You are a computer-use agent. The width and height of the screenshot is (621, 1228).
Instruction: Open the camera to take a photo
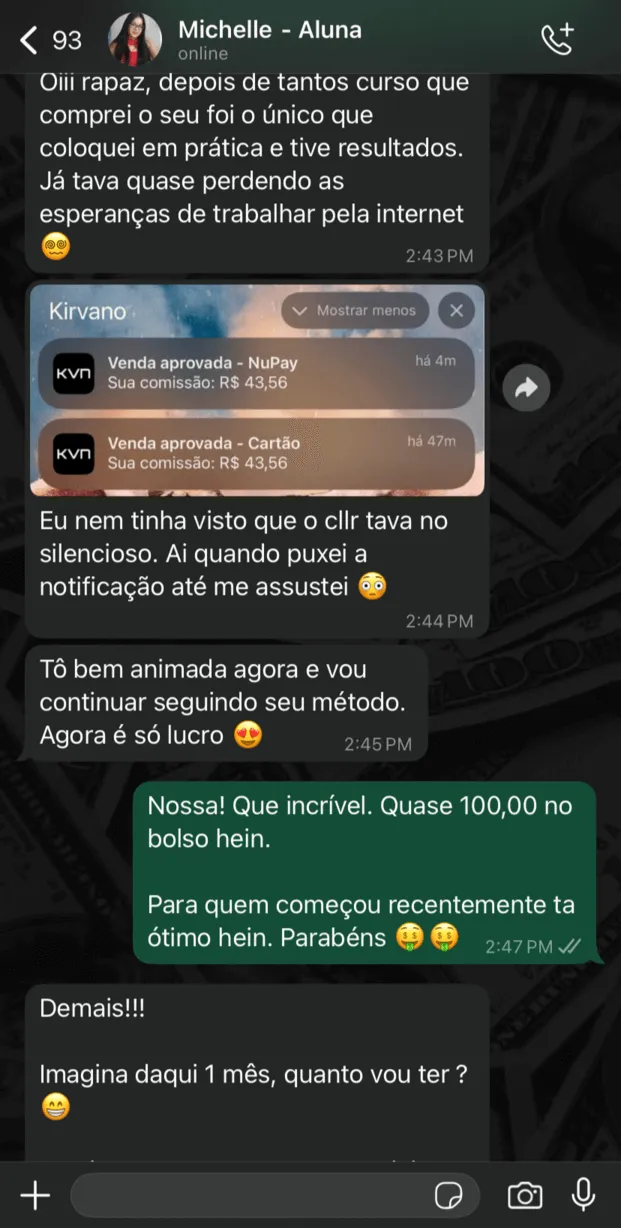[x=524, y=1195]
